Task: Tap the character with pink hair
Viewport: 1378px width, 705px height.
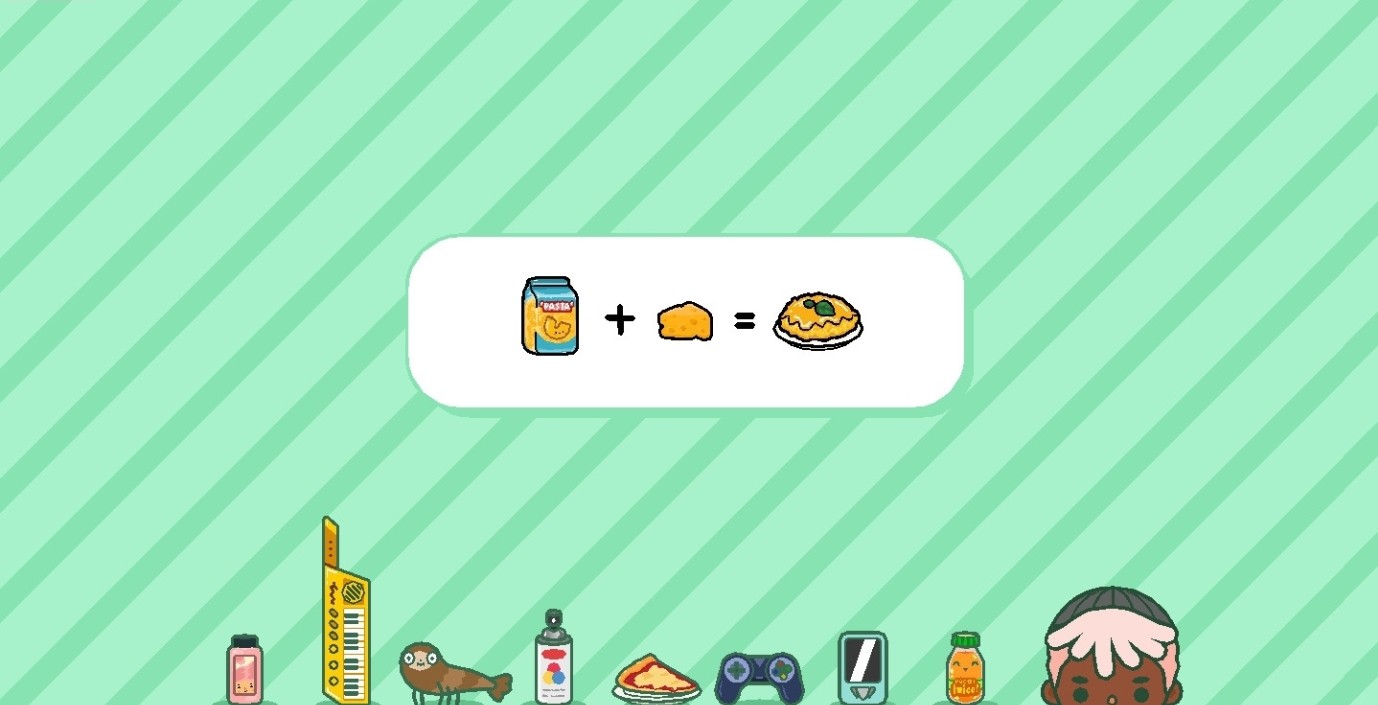Action: click(1110, 650)
